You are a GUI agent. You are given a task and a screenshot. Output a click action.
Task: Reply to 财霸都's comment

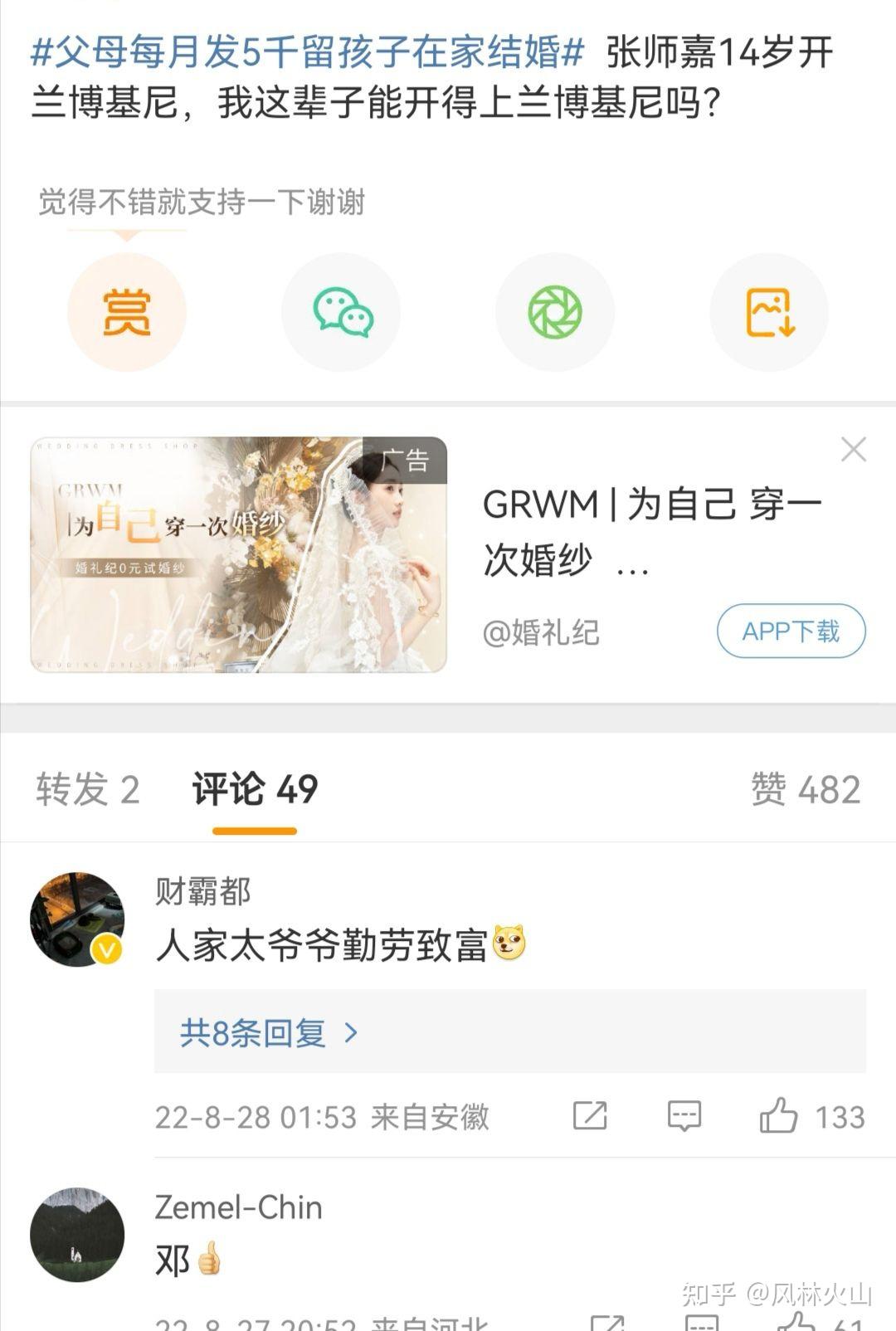(684, 1116)
